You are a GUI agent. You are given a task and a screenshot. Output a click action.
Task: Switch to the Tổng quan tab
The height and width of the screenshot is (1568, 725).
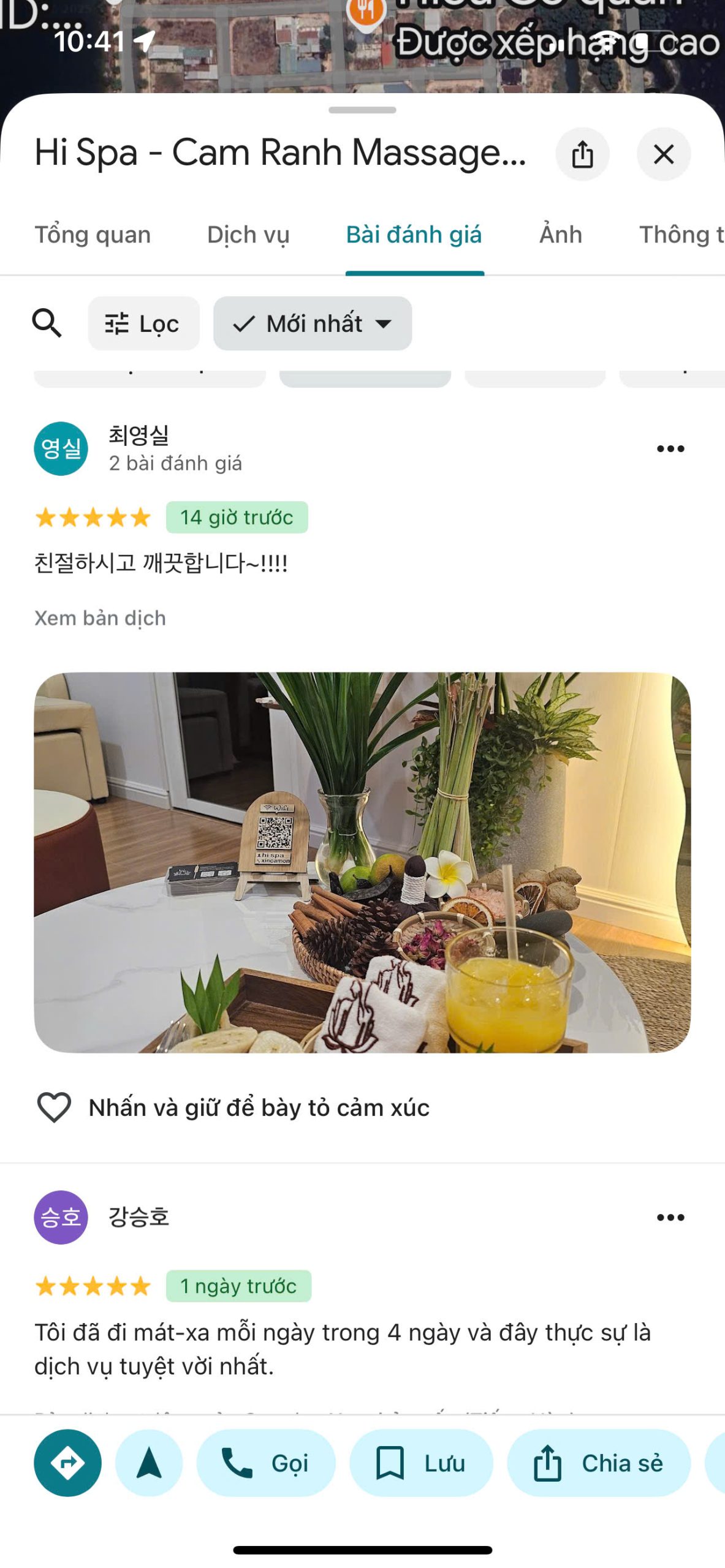pos(93,235)
